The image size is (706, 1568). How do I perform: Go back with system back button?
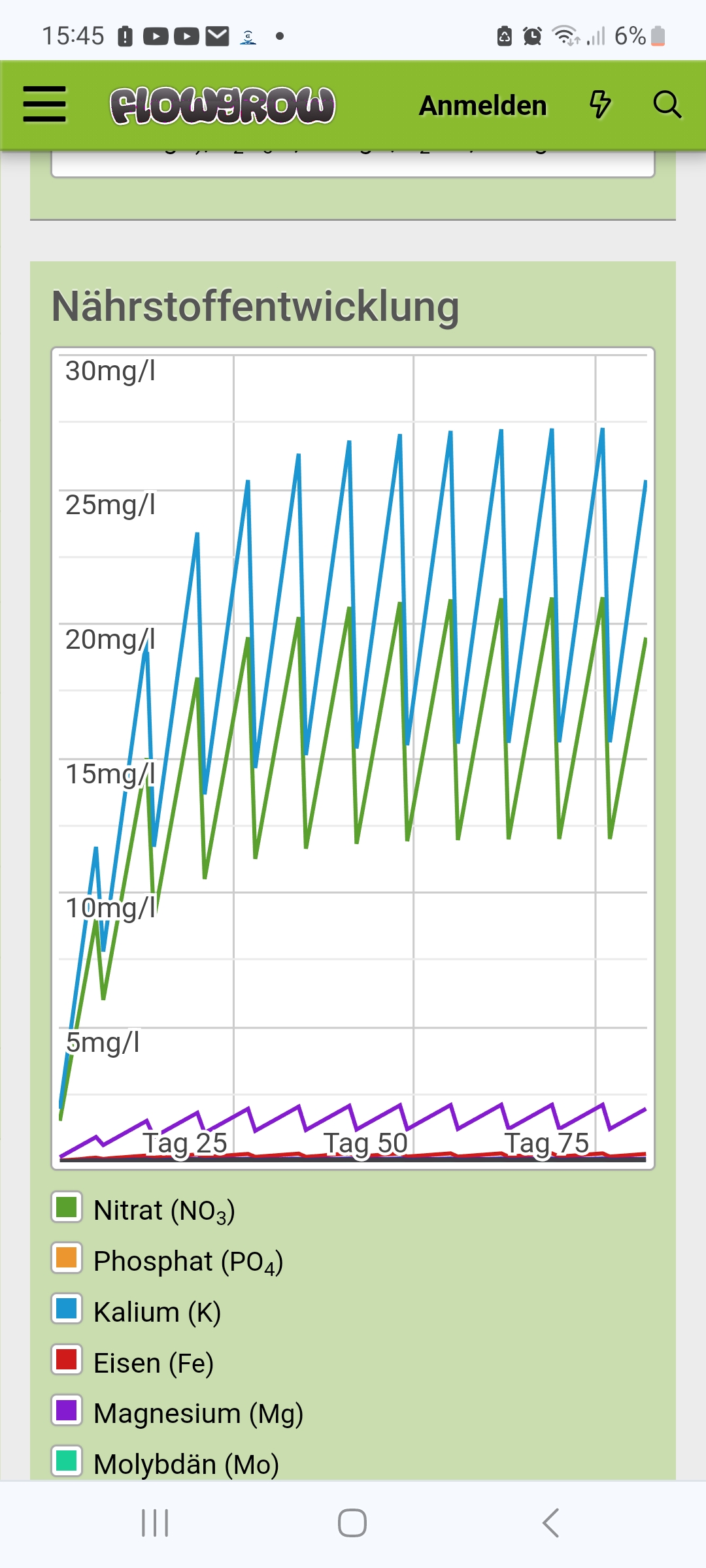tap(550, 1523)
